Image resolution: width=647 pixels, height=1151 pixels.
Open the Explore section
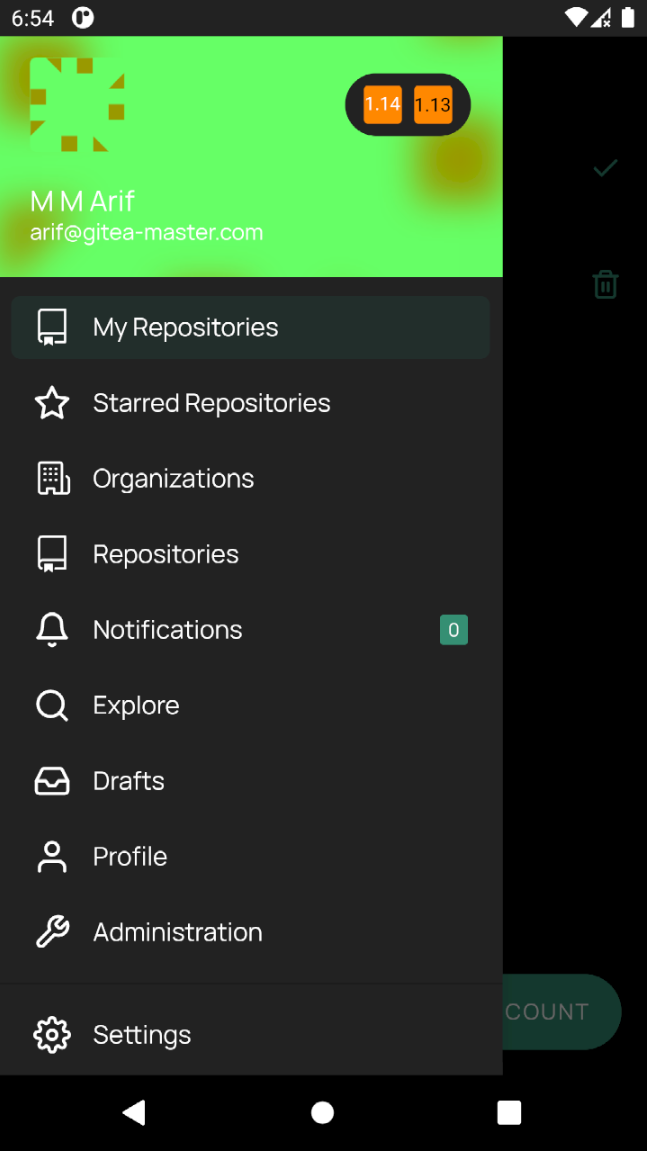(250, 705)
